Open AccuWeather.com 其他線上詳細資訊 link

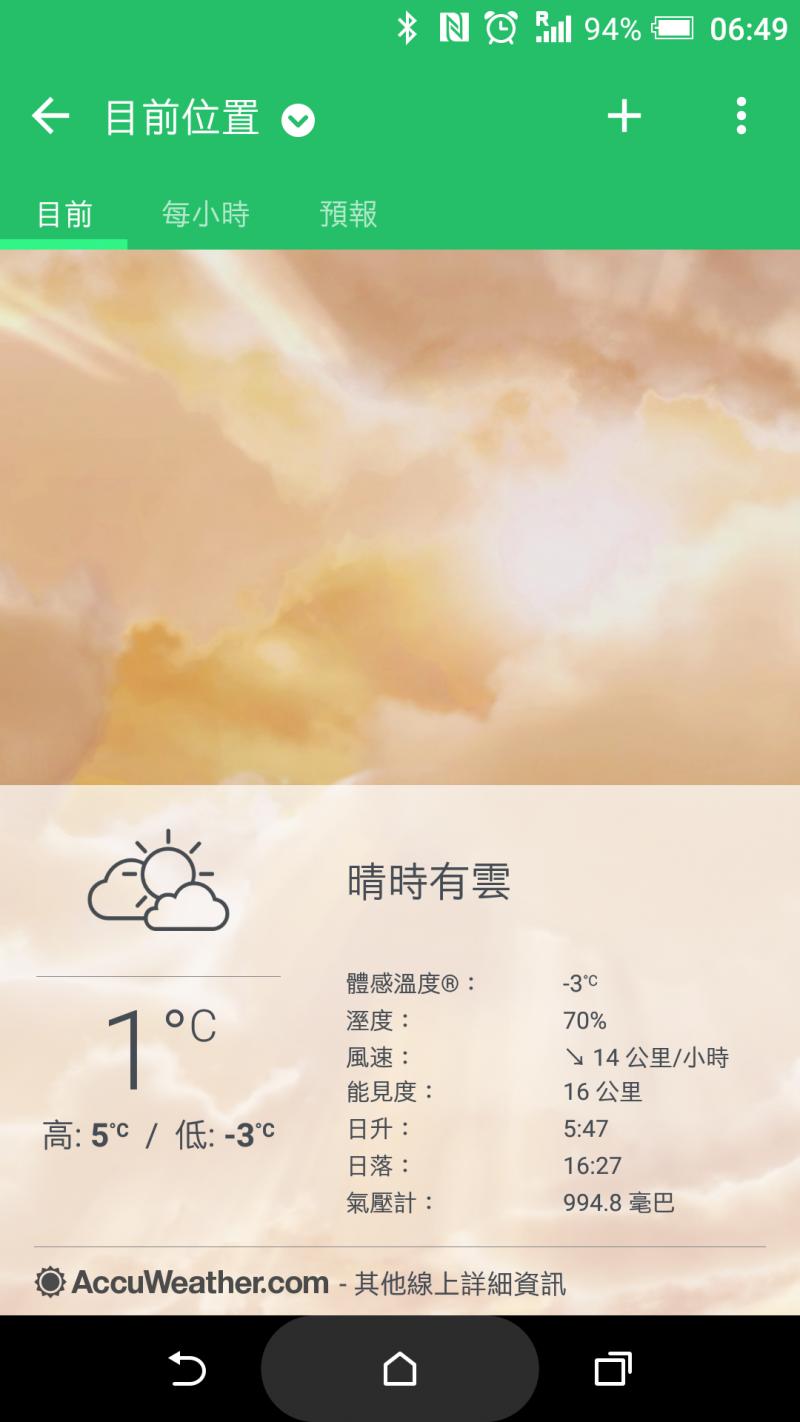pos(300,1283)
